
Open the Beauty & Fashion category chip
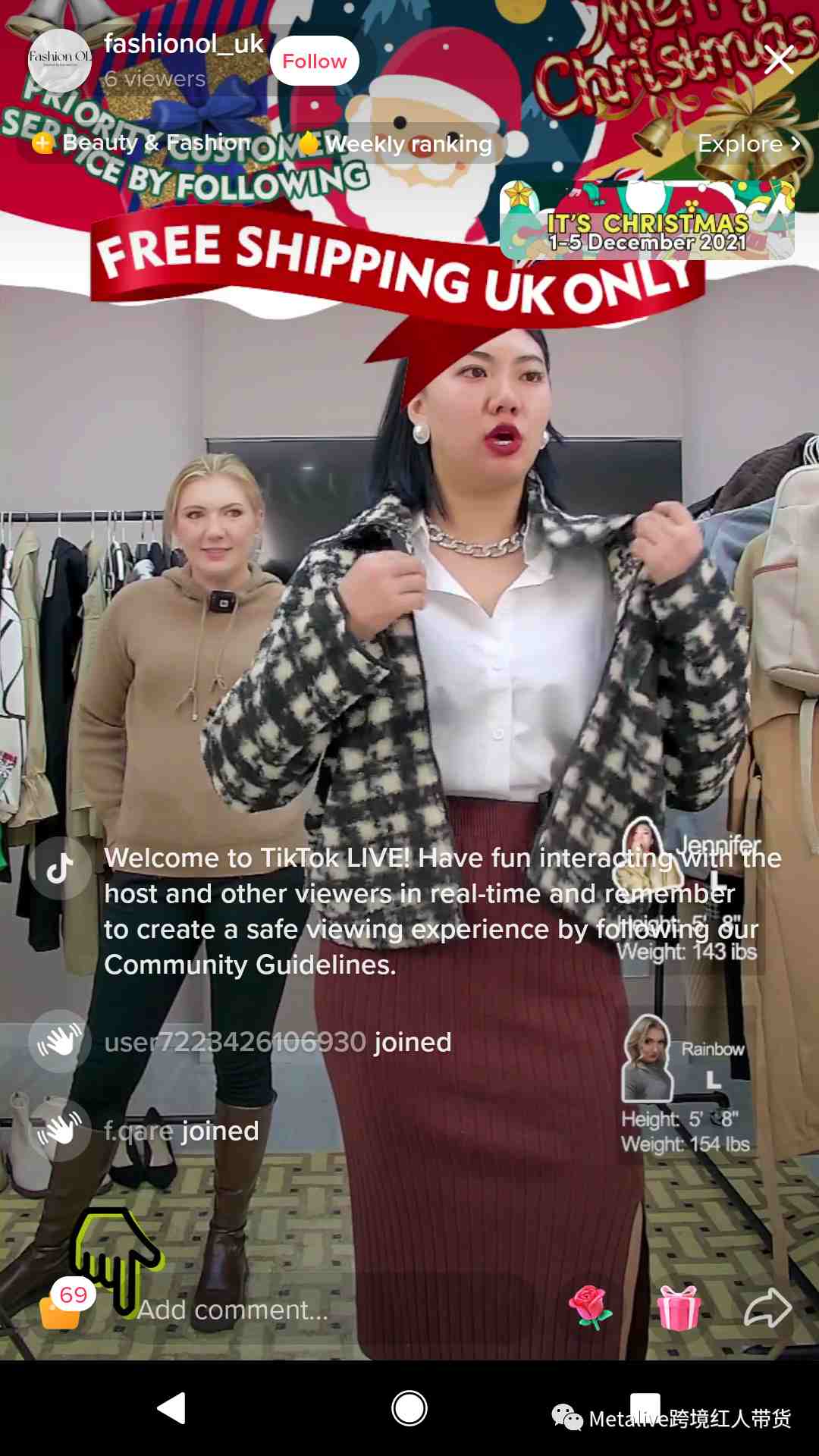click(144, 143)
